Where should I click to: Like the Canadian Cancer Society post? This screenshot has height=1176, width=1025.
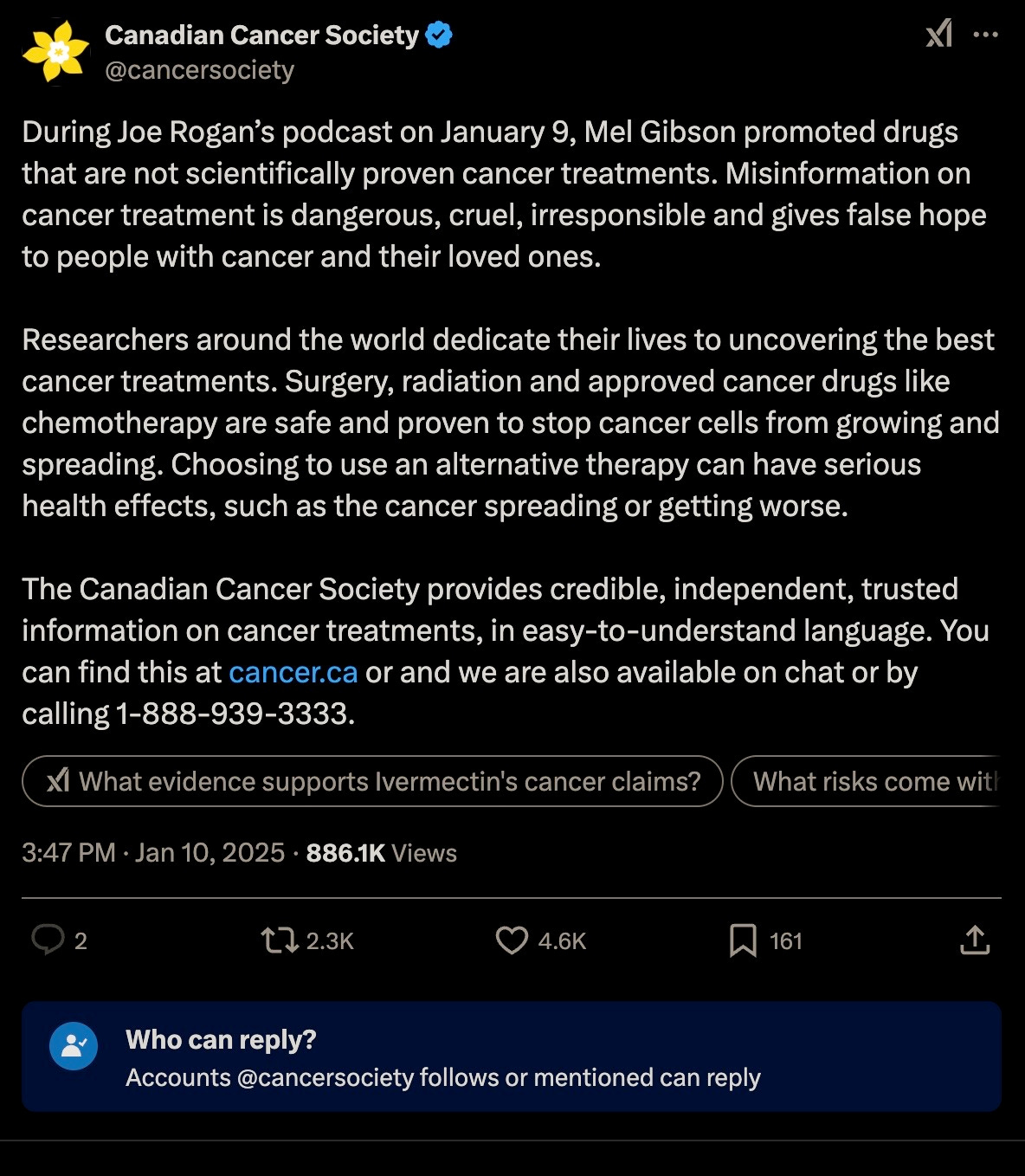pos(512,940)
